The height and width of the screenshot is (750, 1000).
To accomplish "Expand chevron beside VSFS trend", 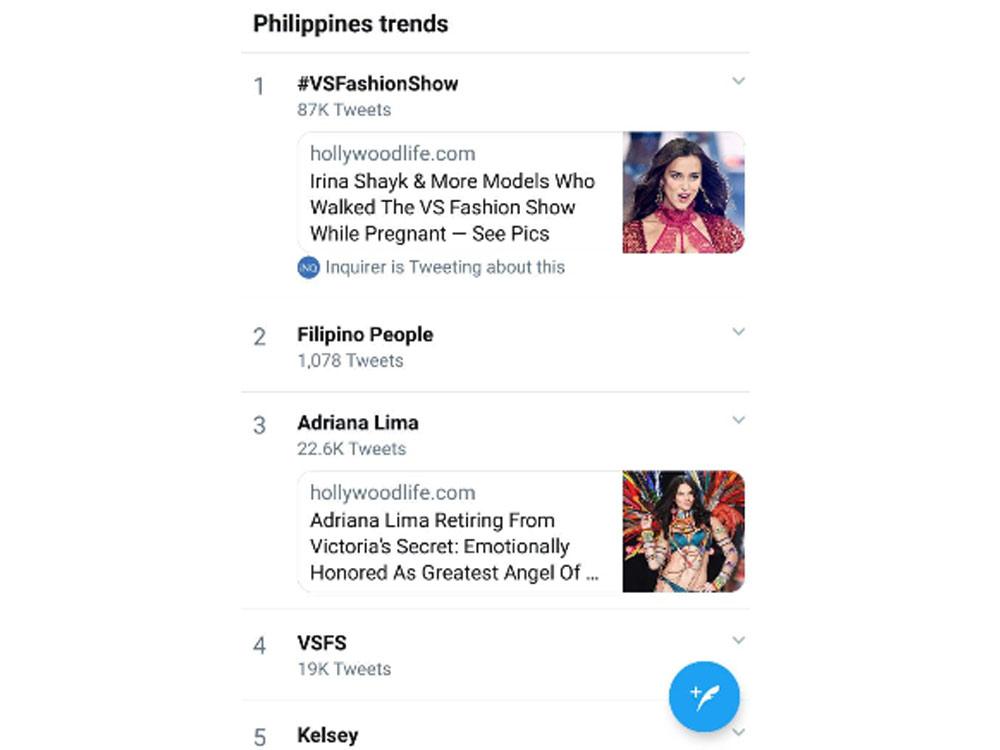I will (x=738, y=640).
